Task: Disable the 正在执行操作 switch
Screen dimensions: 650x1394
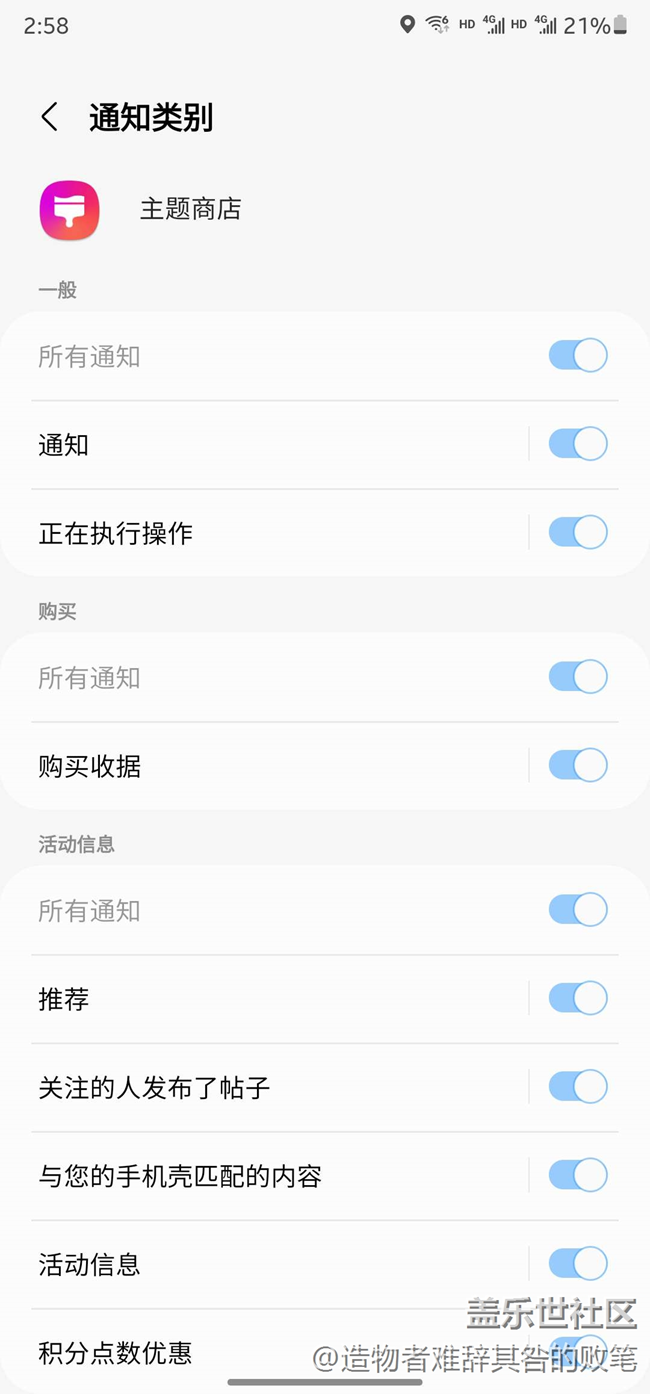Action: (578, 532)
